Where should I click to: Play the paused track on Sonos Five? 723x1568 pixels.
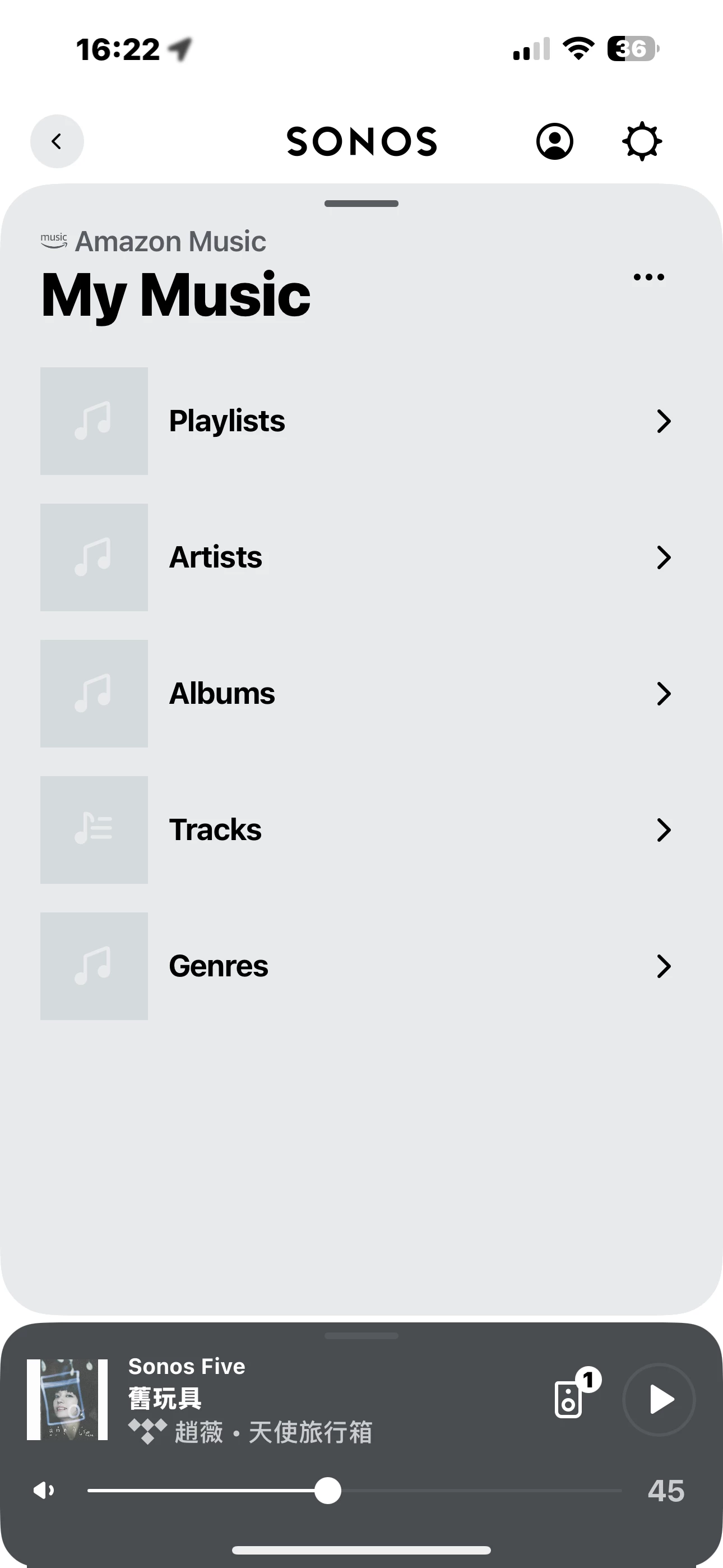tap(659, 1399)
